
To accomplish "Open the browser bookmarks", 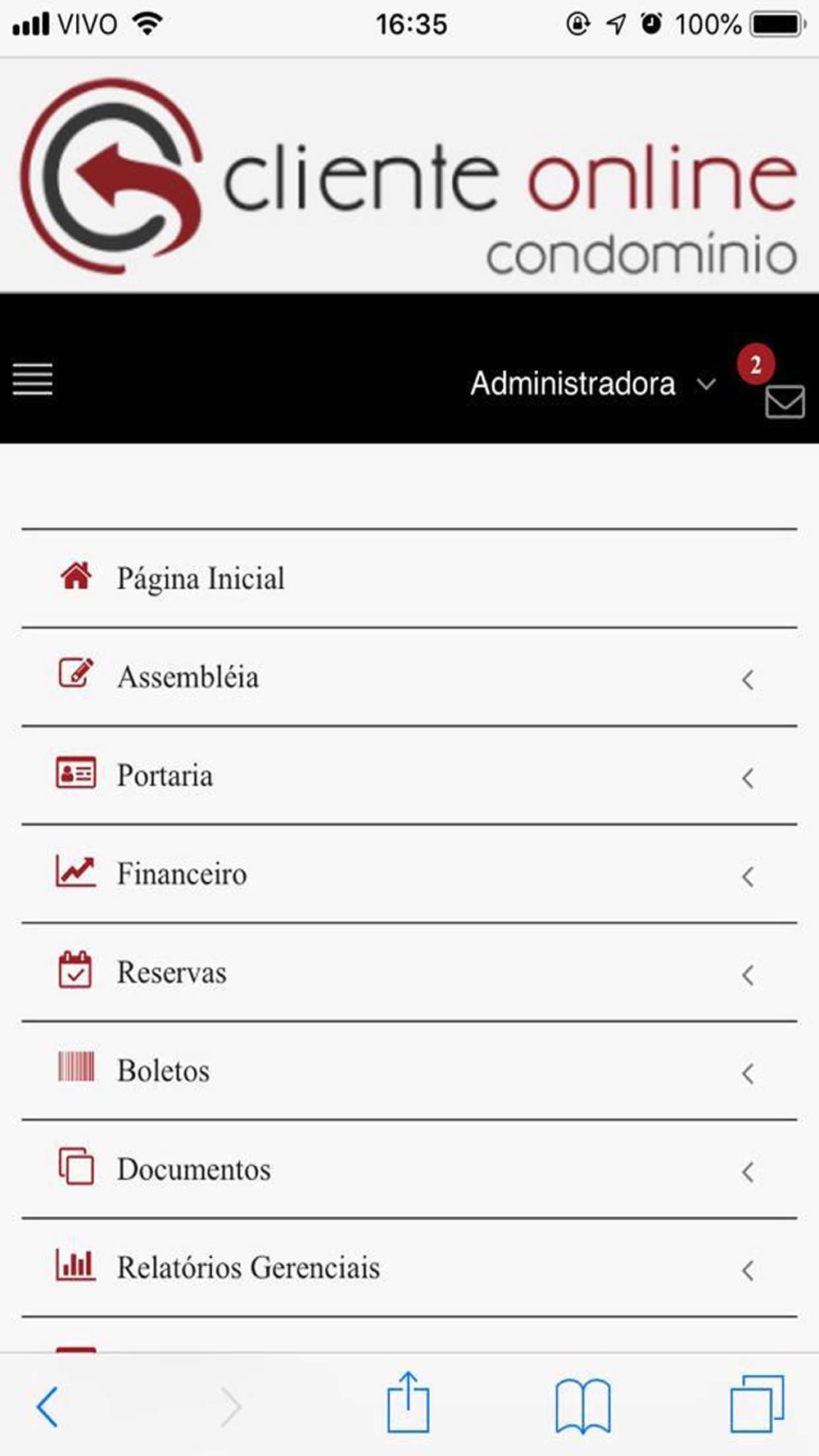I will pyautogui.click(x=582, y=1405).
